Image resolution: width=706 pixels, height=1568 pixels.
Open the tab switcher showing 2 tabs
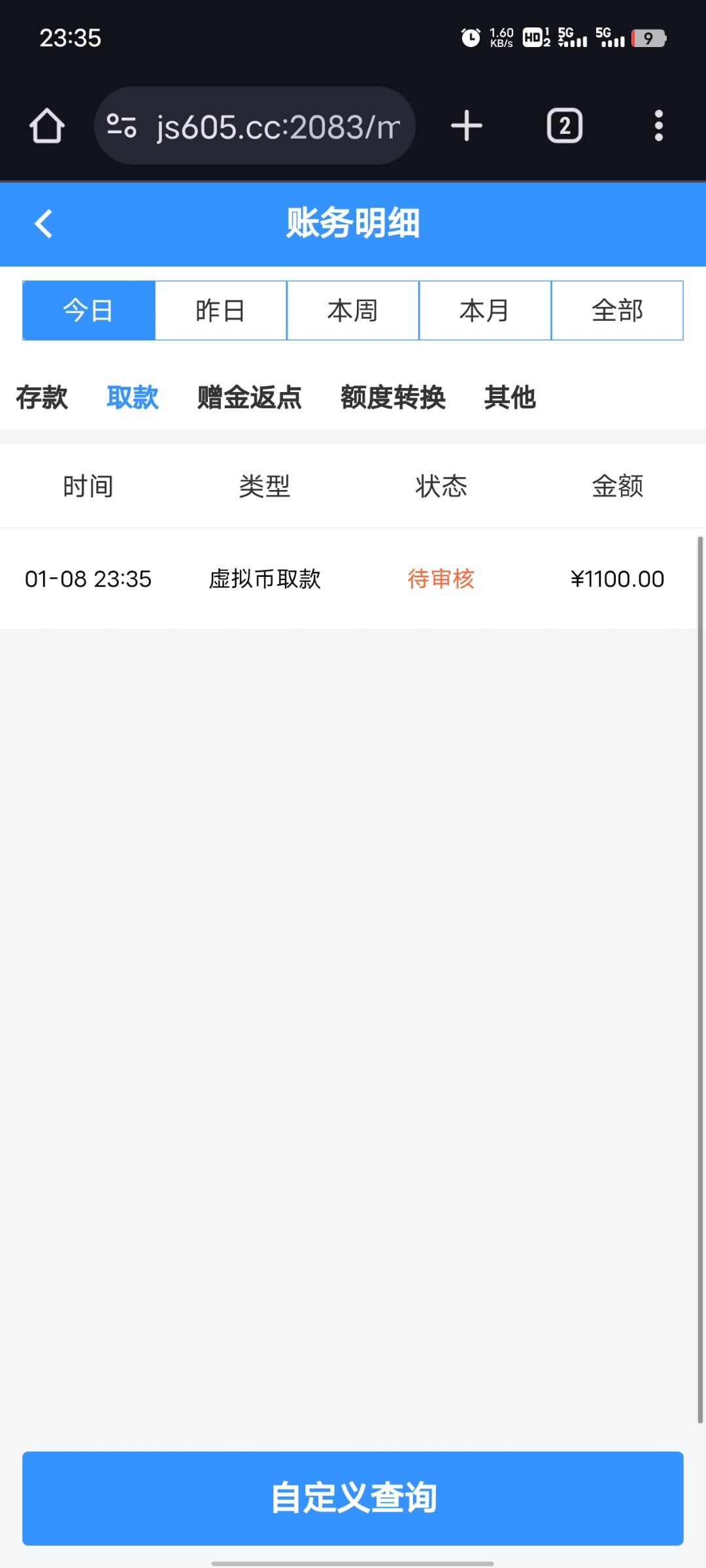pos(564,125)
